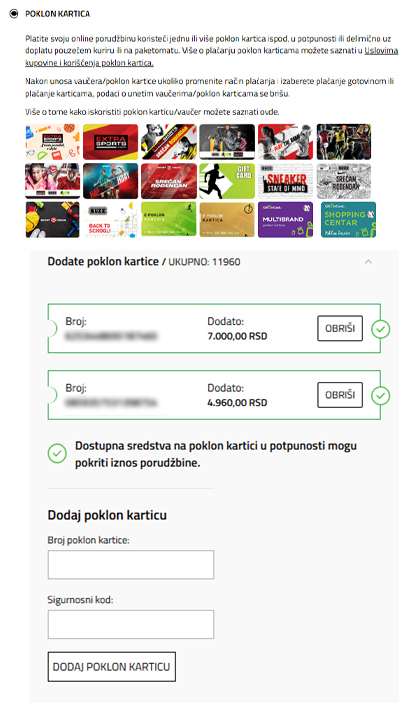This screenshot has height=703, width=408.
Task: Remove the 4.960,00 RSD gift card
Action: (x=340, y=395)
